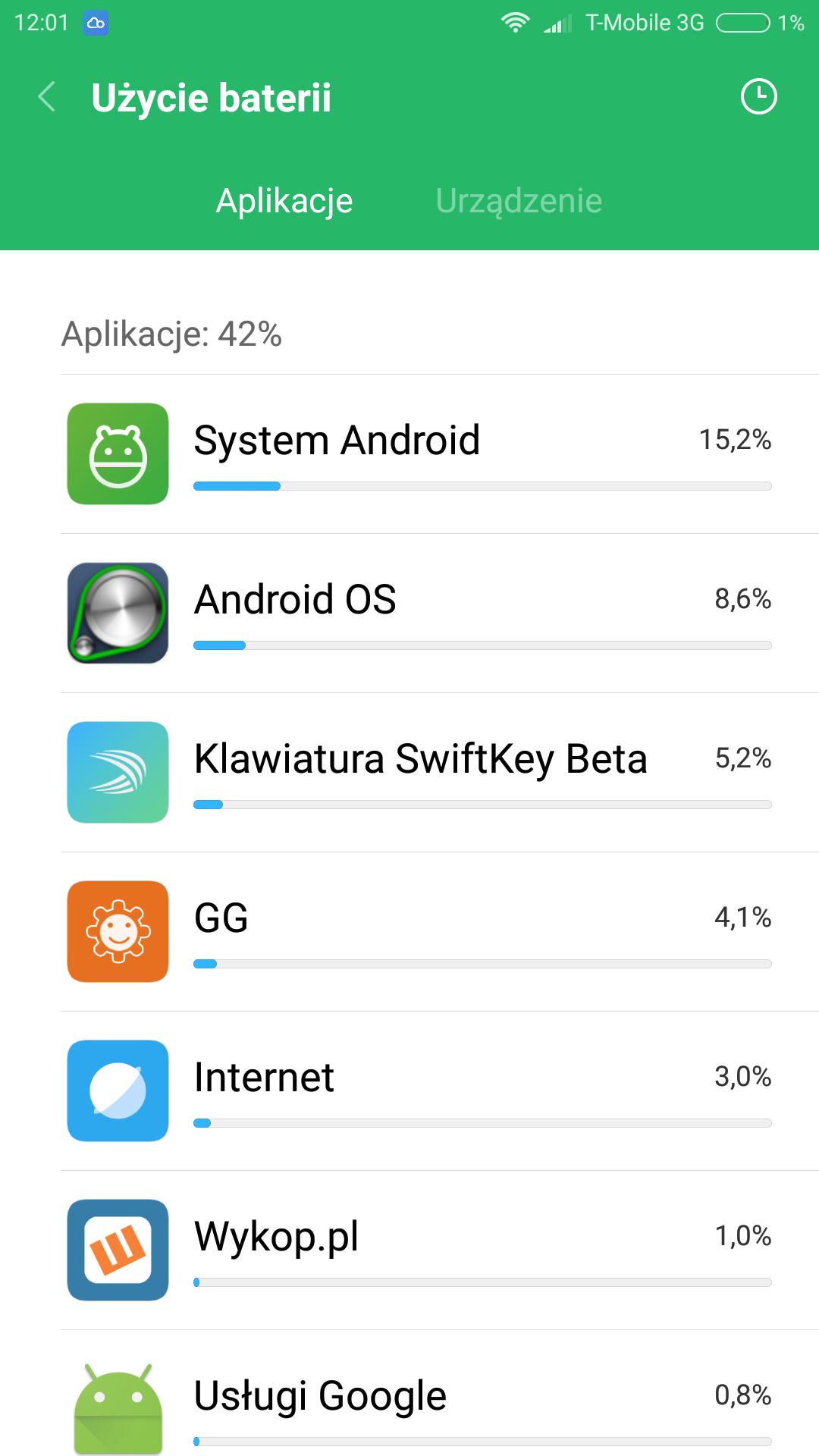
Task: Open GG battery usage details
Action: pyautogui.click(x=440, y=932)
